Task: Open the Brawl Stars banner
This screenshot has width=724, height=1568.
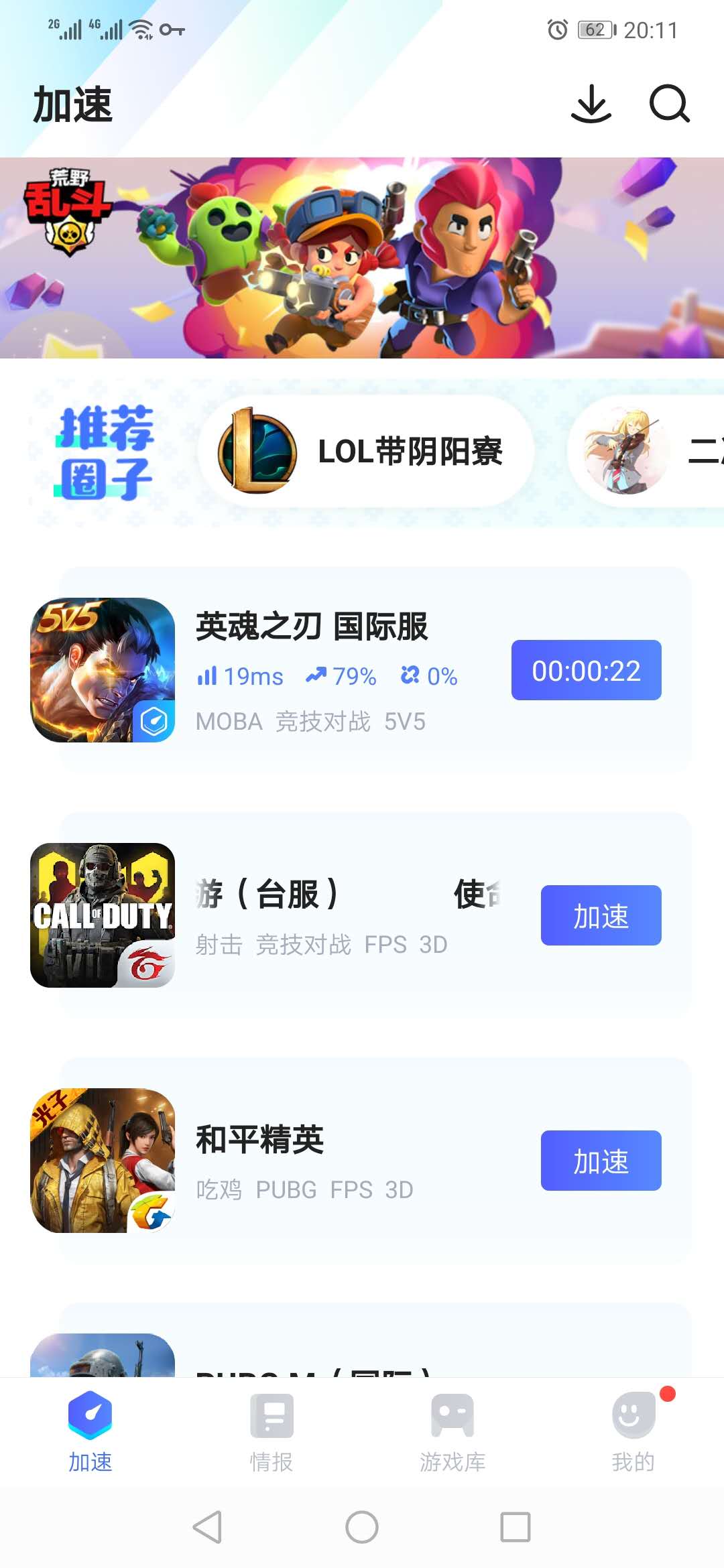Action: click(362, 258)
